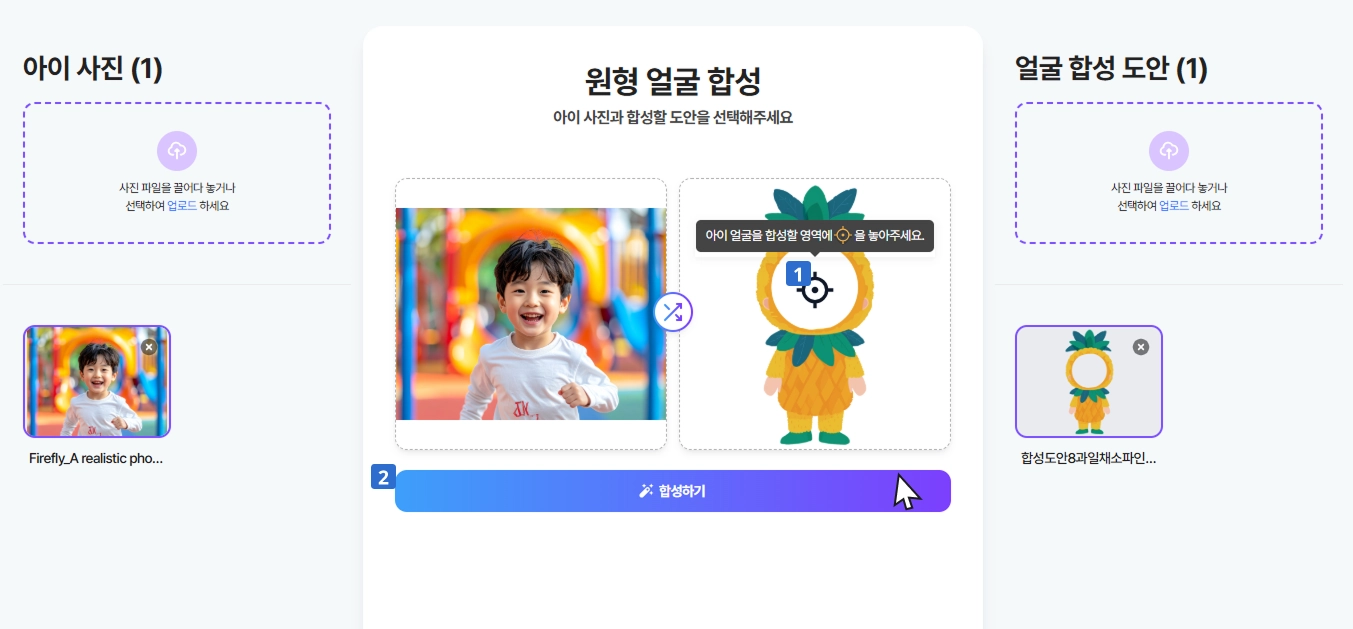Tap the 합성하기 button
This screenshot has width=1353, height=629.
click(x=672, y=491)
